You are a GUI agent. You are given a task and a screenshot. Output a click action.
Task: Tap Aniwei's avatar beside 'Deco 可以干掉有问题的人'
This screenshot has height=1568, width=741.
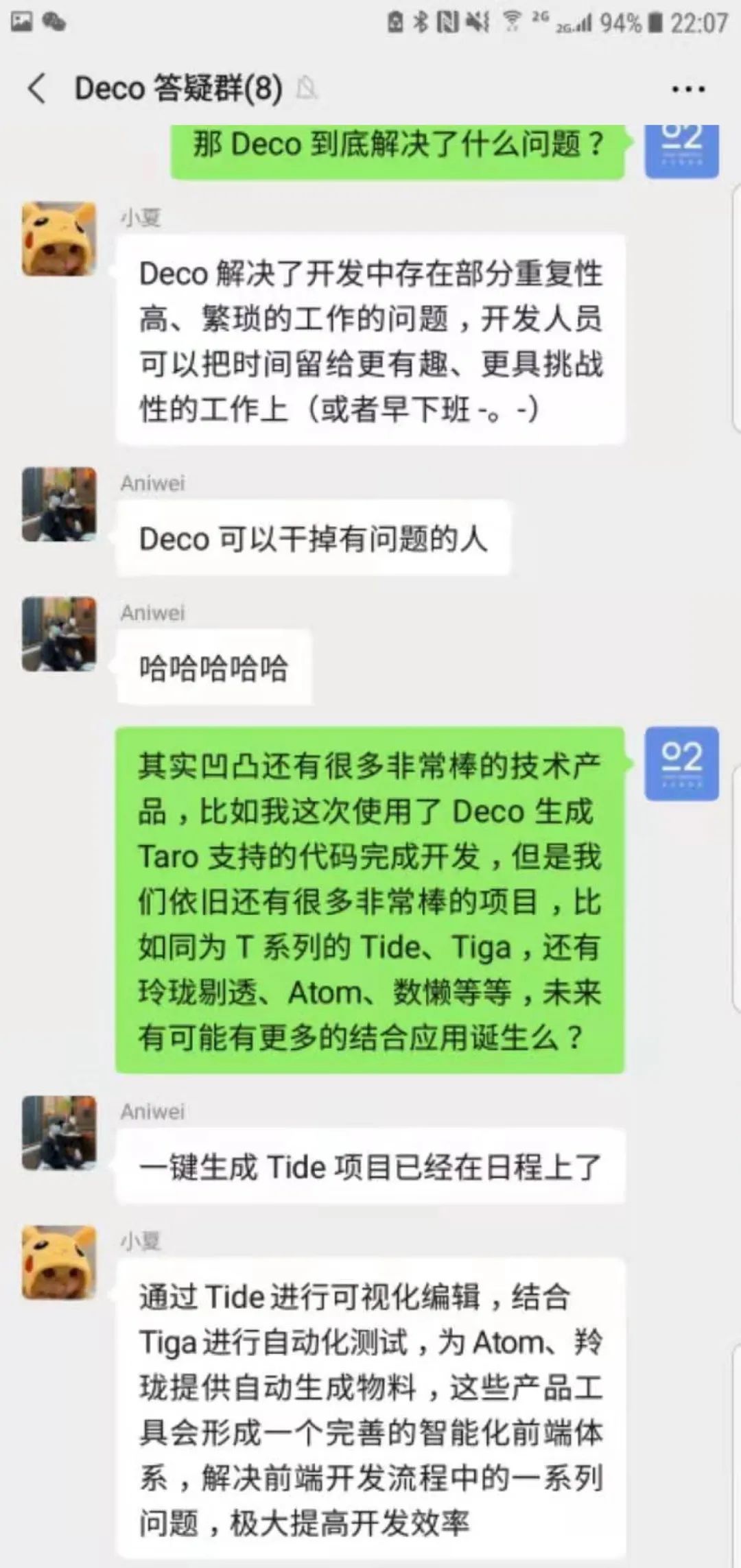click(59, 504)
